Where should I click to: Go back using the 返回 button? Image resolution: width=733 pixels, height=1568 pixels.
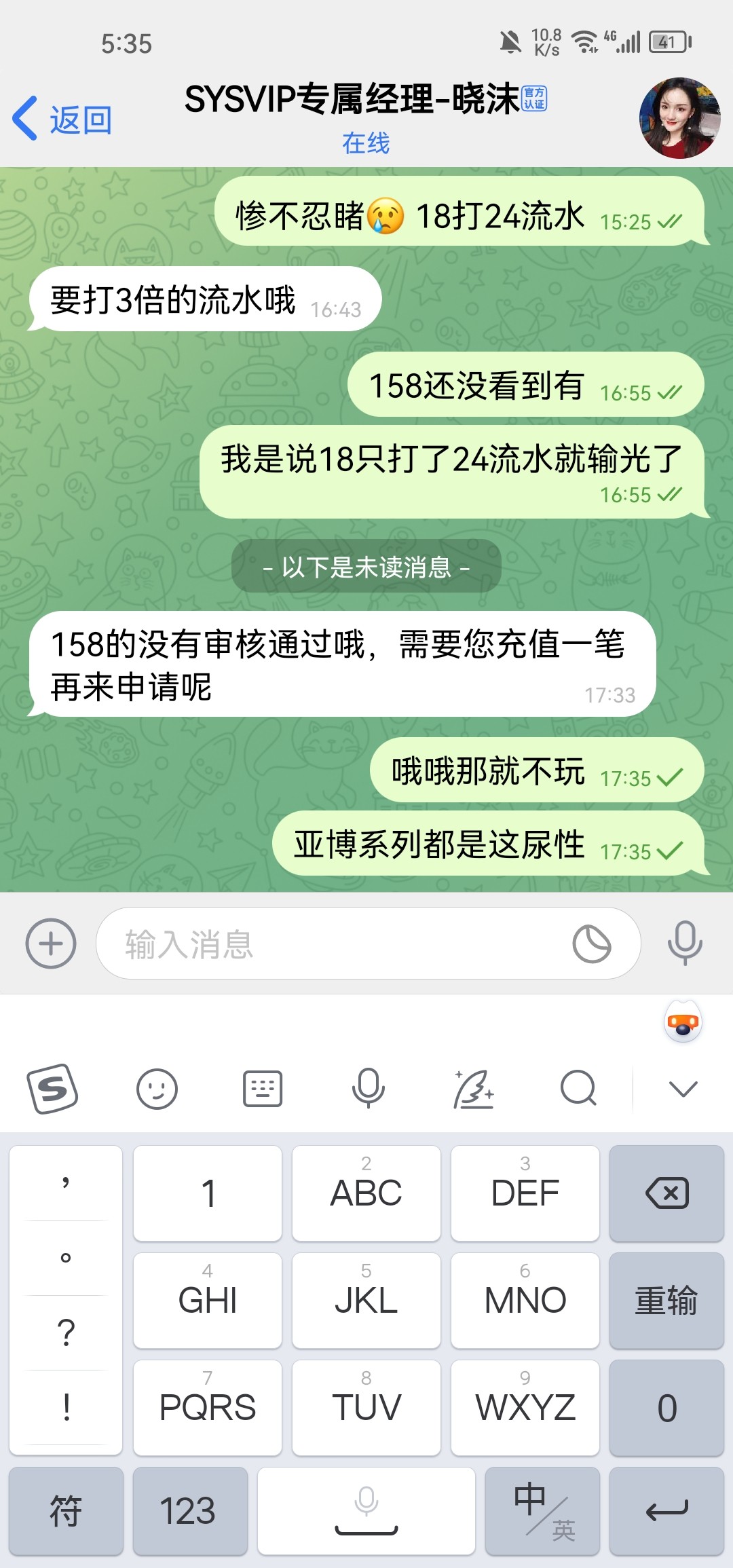(x=62, y=120)
